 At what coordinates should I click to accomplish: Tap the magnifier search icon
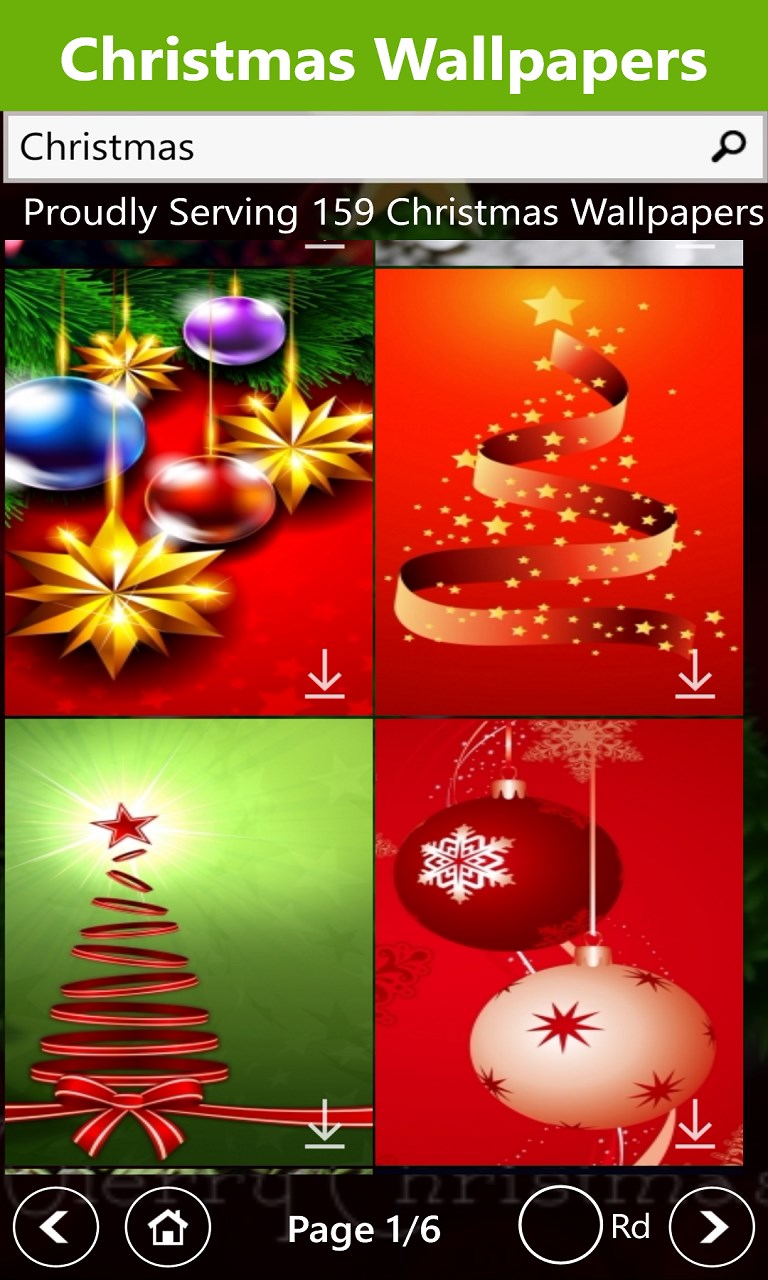(x=728, y=147)
